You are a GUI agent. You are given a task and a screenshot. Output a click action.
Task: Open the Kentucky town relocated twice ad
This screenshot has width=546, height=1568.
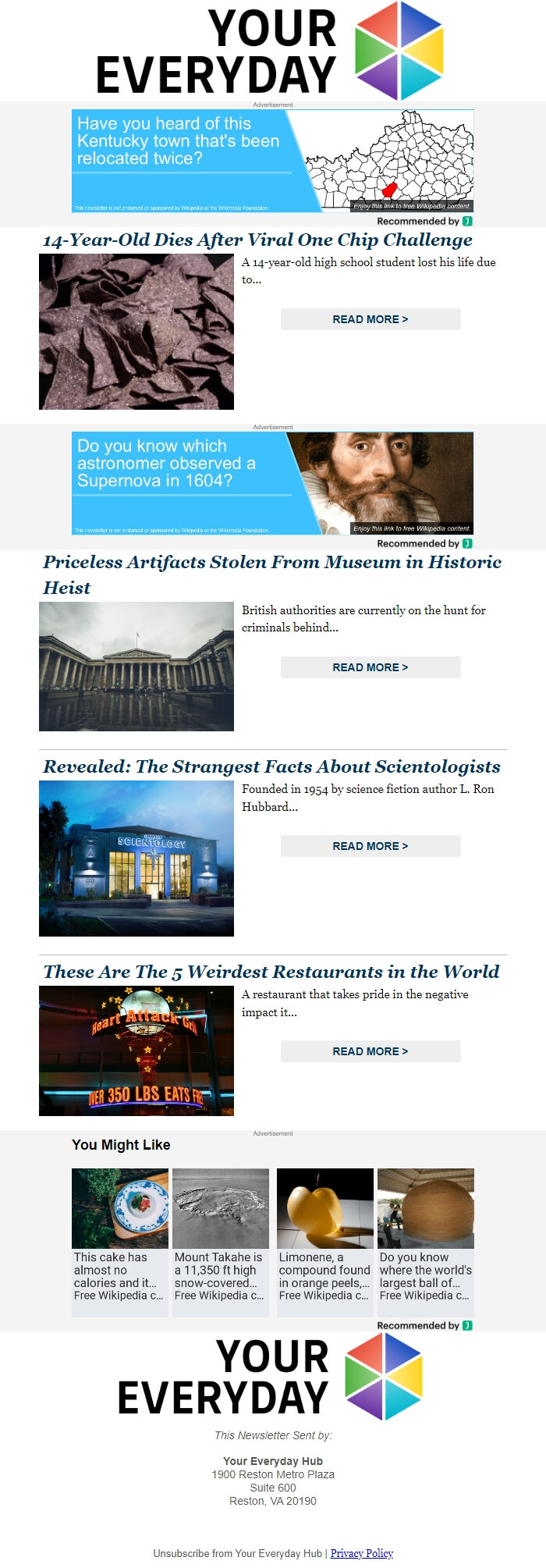pos(272,161)
